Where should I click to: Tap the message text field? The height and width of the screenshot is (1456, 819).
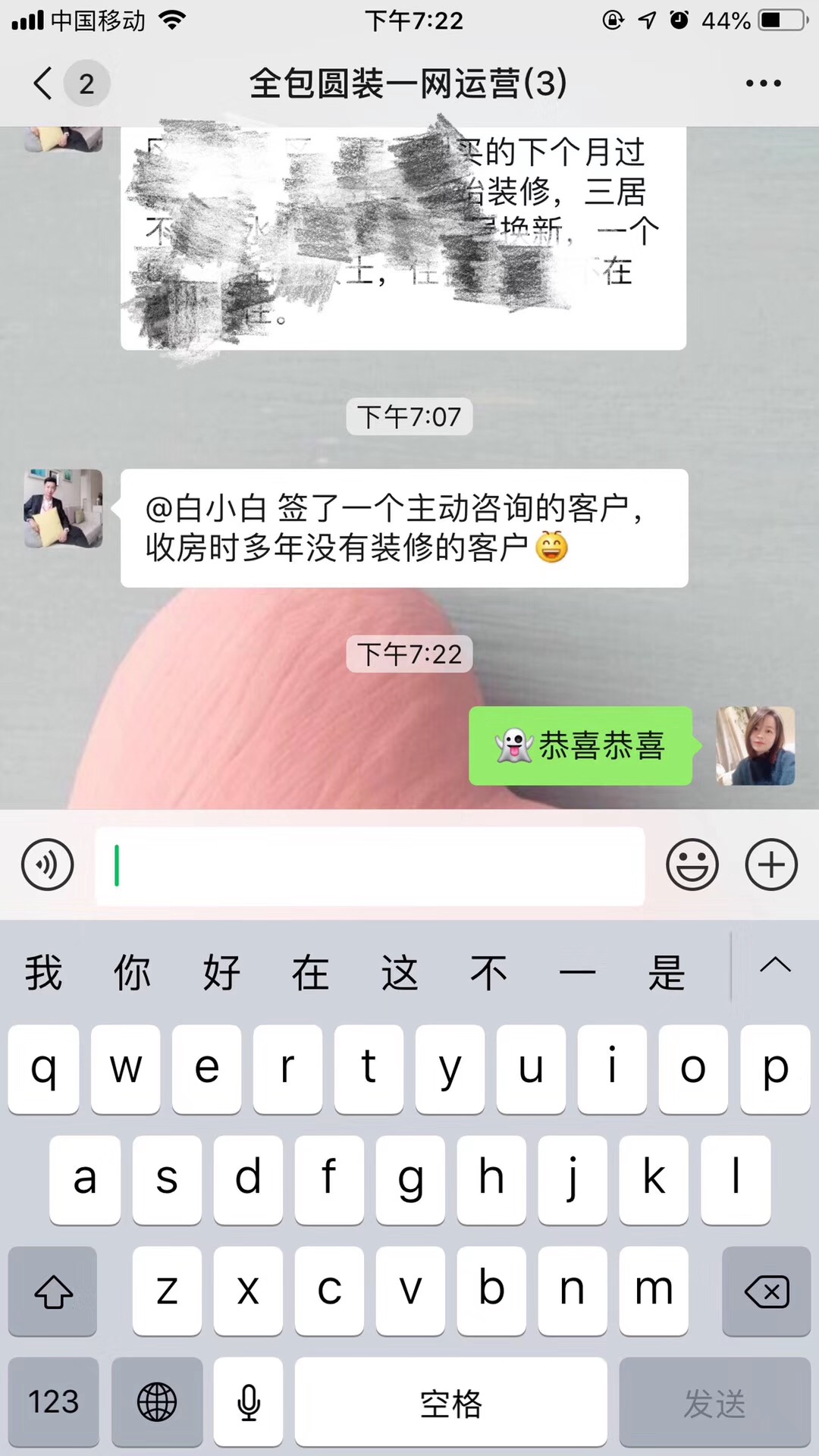(370, 865)
